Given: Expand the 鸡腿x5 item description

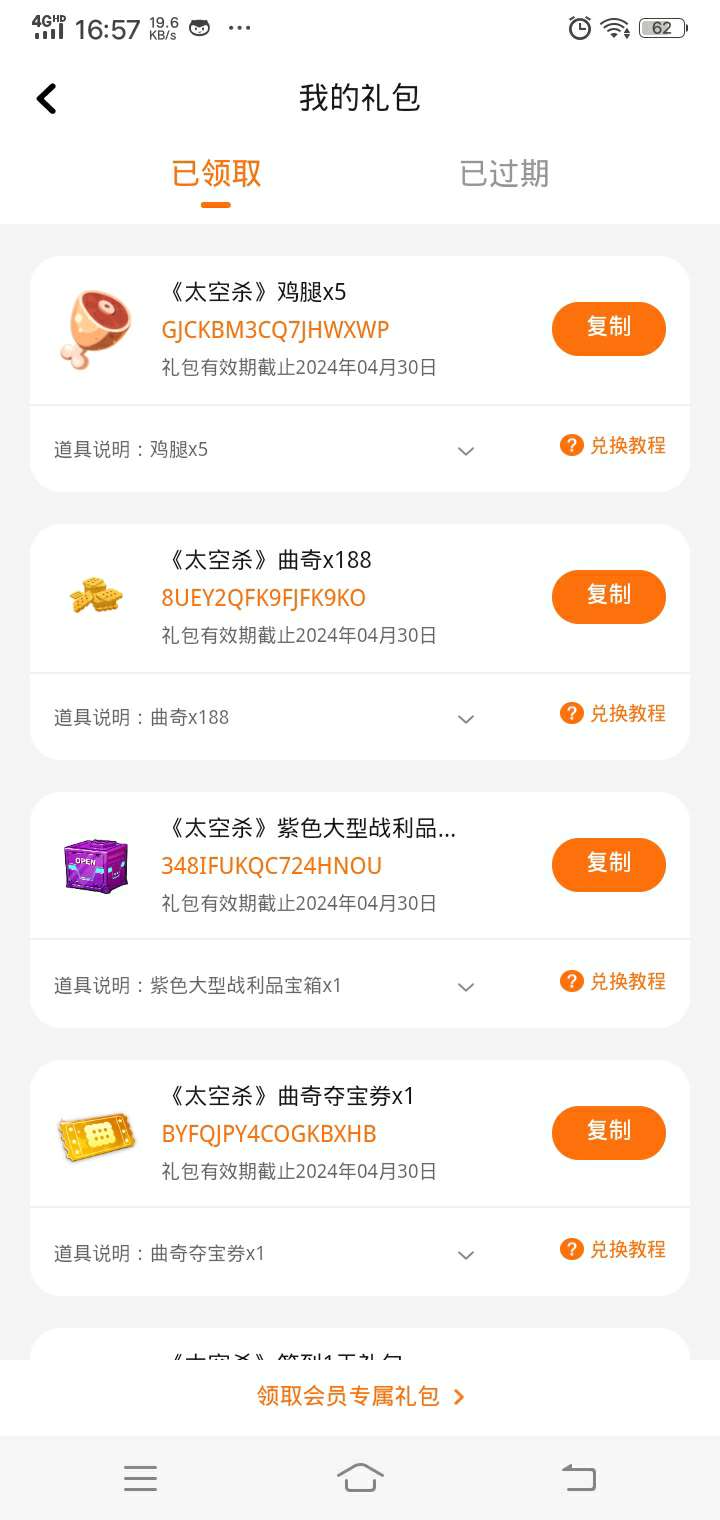Looking at the screenshot, I should point(465,451).
